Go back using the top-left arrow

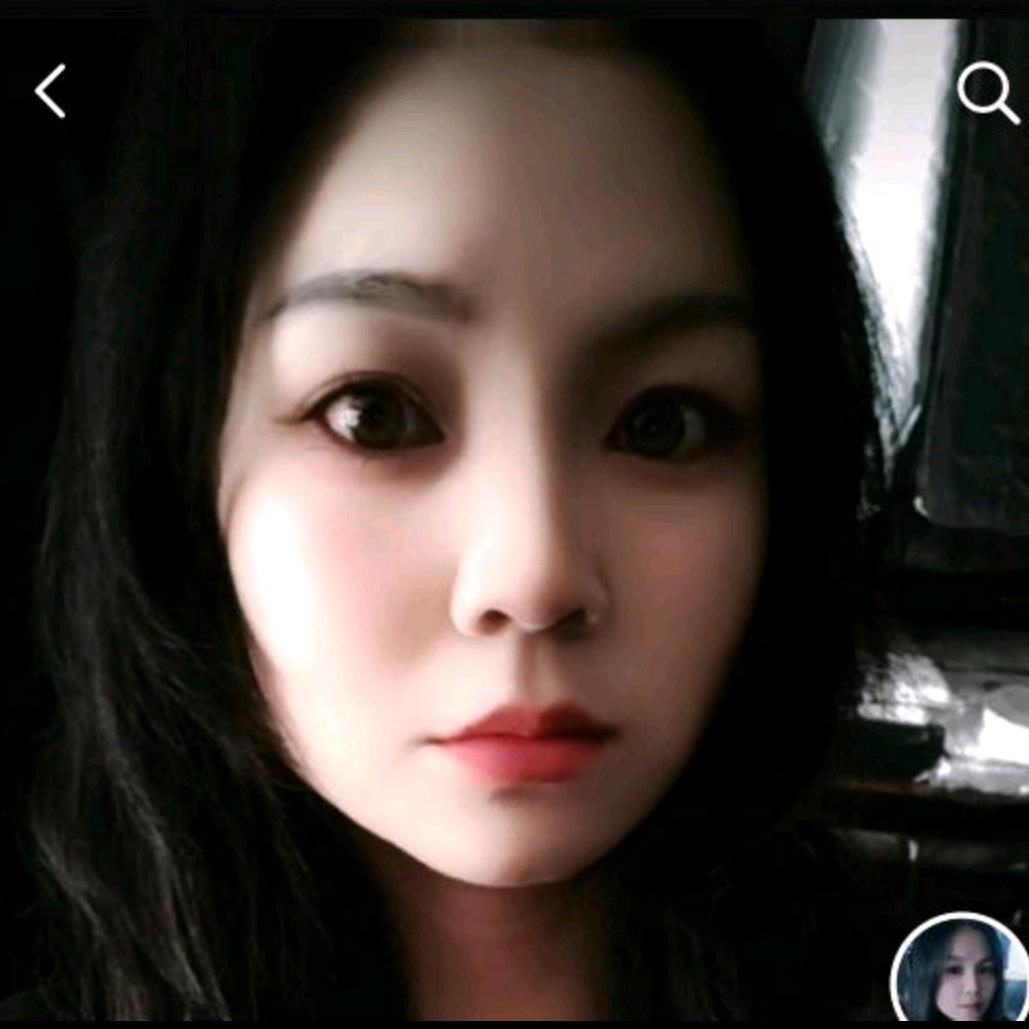50,92
